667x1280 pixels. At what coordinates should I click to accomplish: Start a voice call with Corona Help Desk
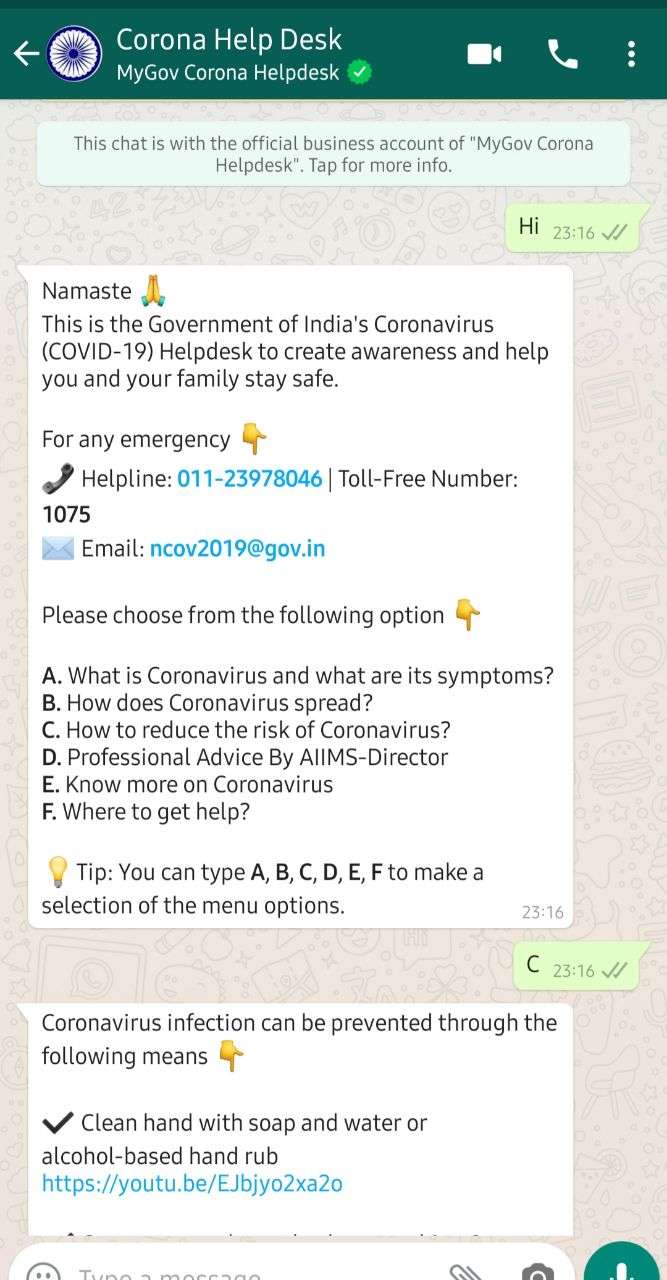click(563, 54)
